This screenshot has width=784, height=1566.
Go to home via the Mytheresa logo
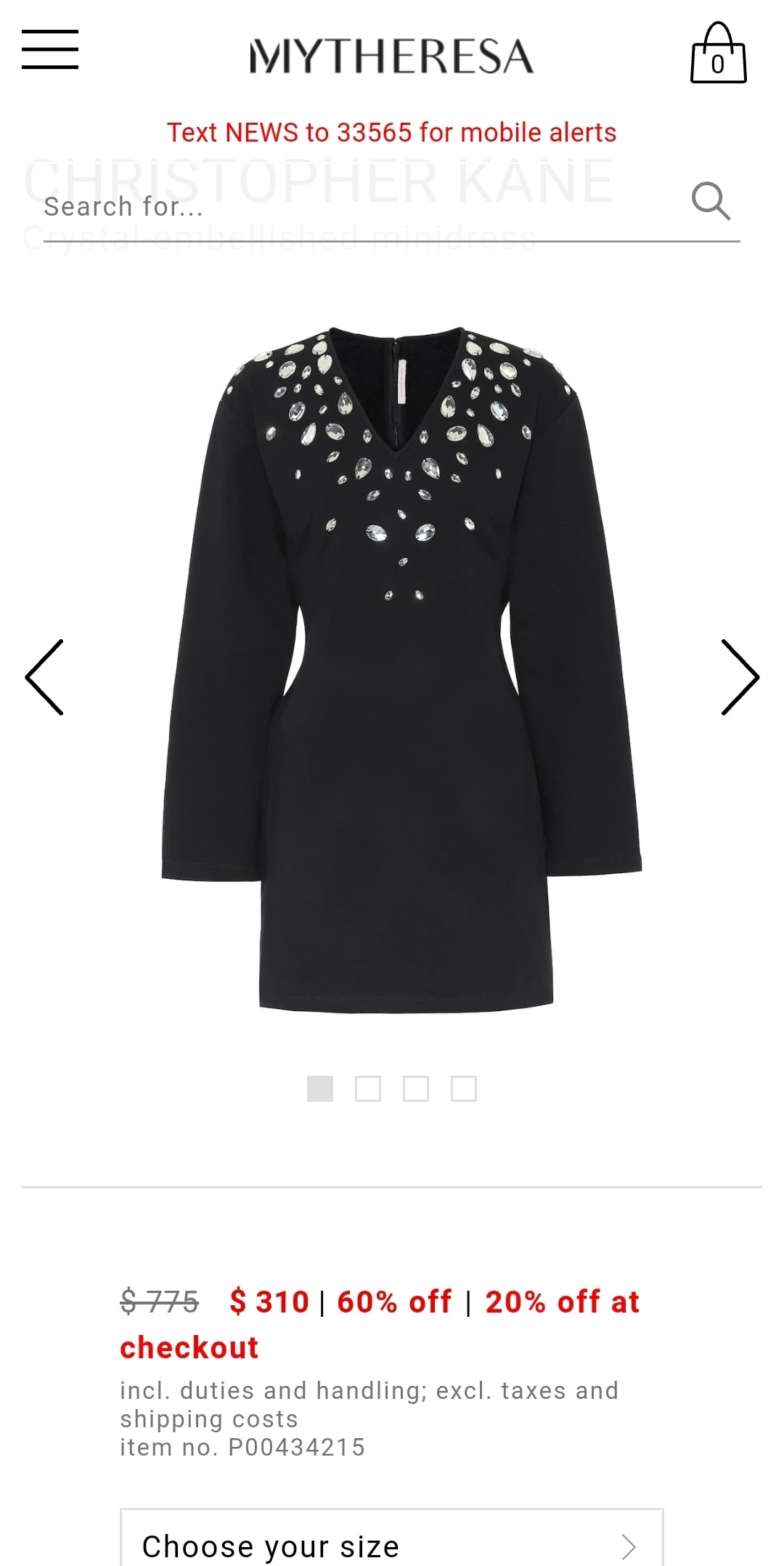[x=392, y=57]
